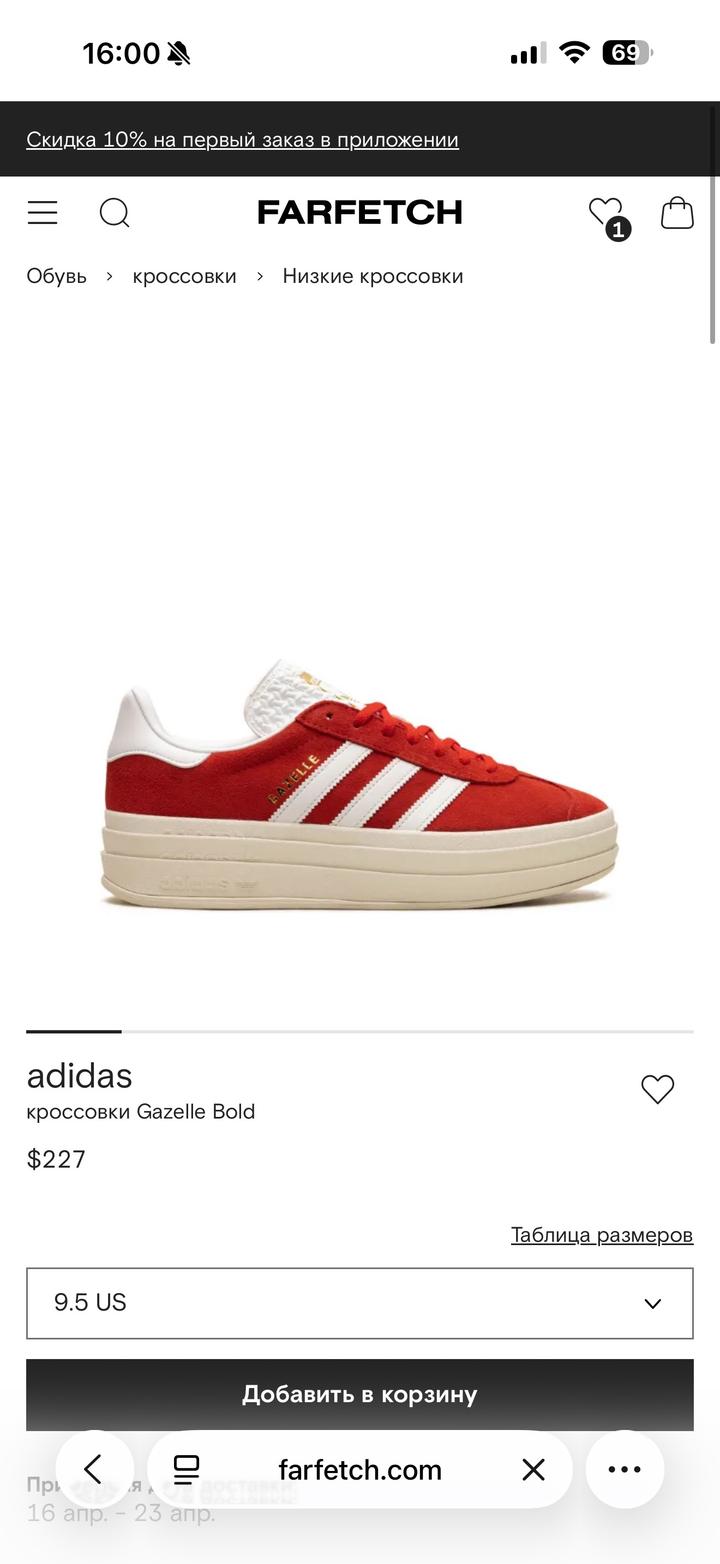Go to Низкие кроссовки breadcrumb
This screenshot has width=720, height=1564.
[372, 276]
